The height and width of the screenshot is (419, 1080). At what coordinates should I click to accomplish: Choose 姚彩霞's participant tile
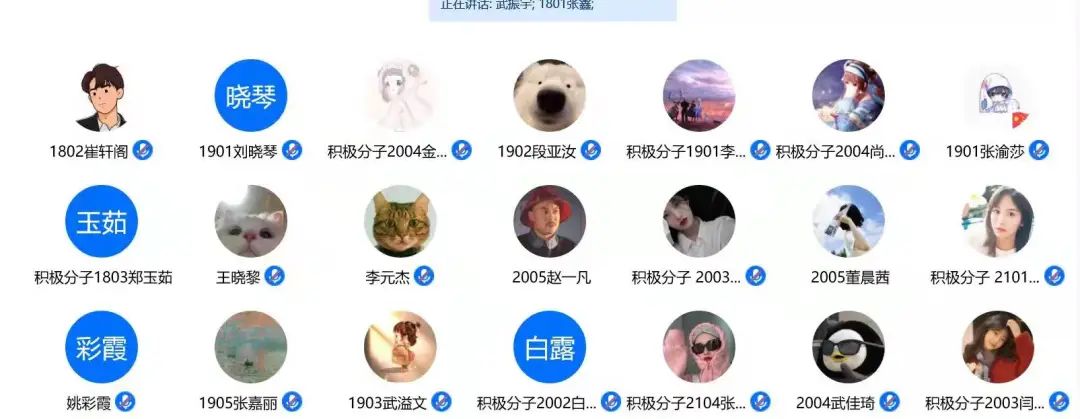(x=101, y=348)
